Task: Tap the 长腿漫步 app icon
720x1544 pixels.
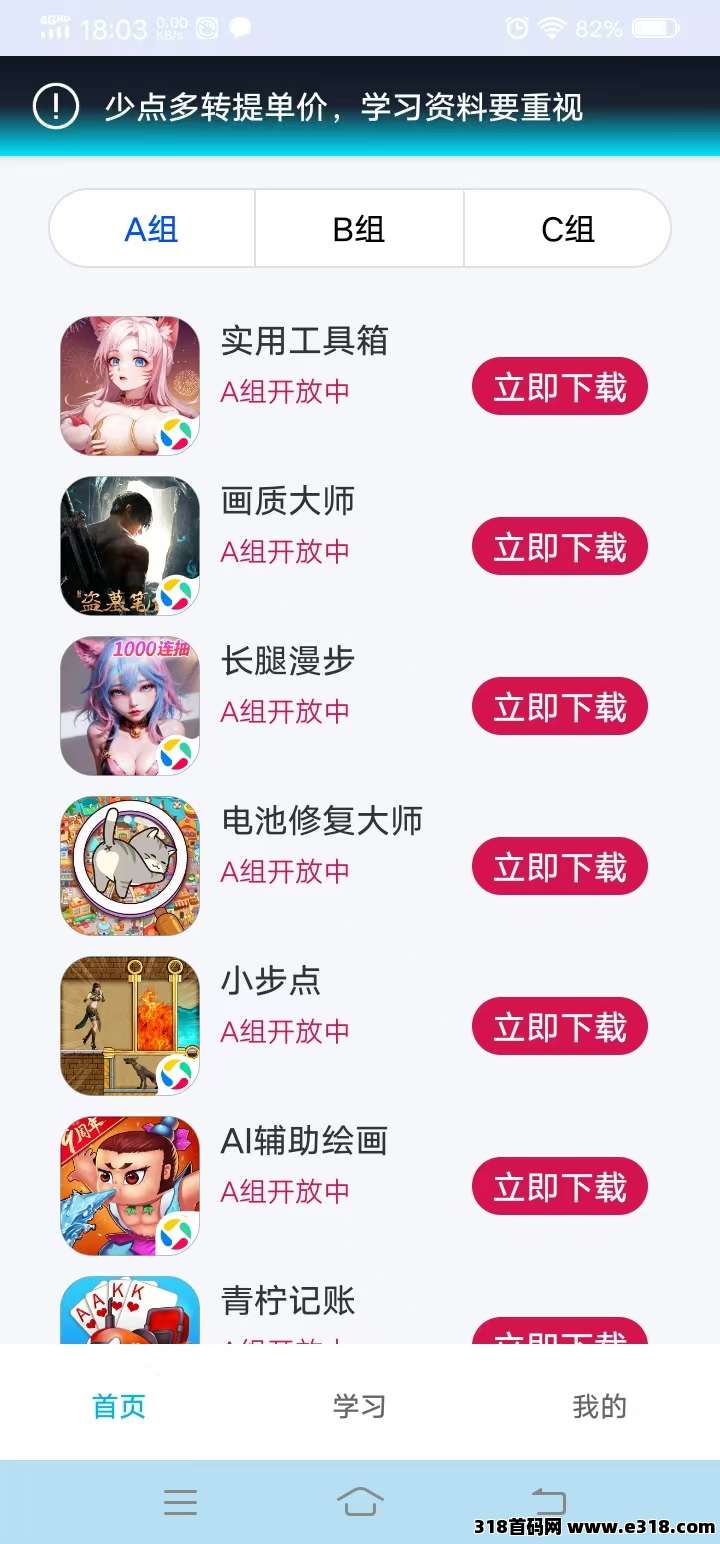Action: coord(129,705)
